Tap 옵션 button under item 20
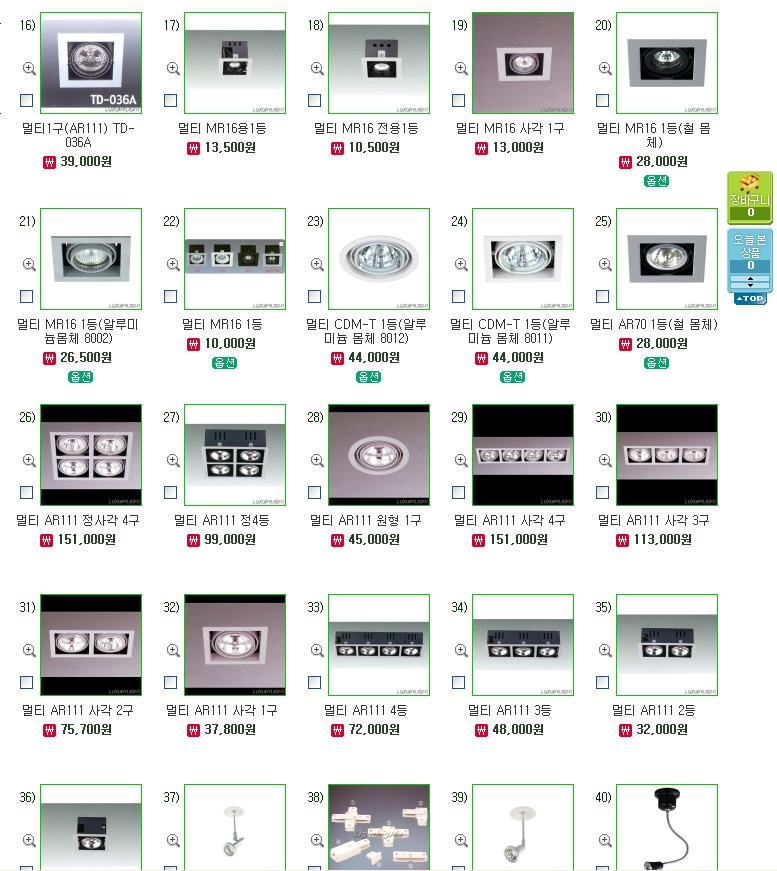Viewport: 777px width, 871px height. [x=656, y=181]
